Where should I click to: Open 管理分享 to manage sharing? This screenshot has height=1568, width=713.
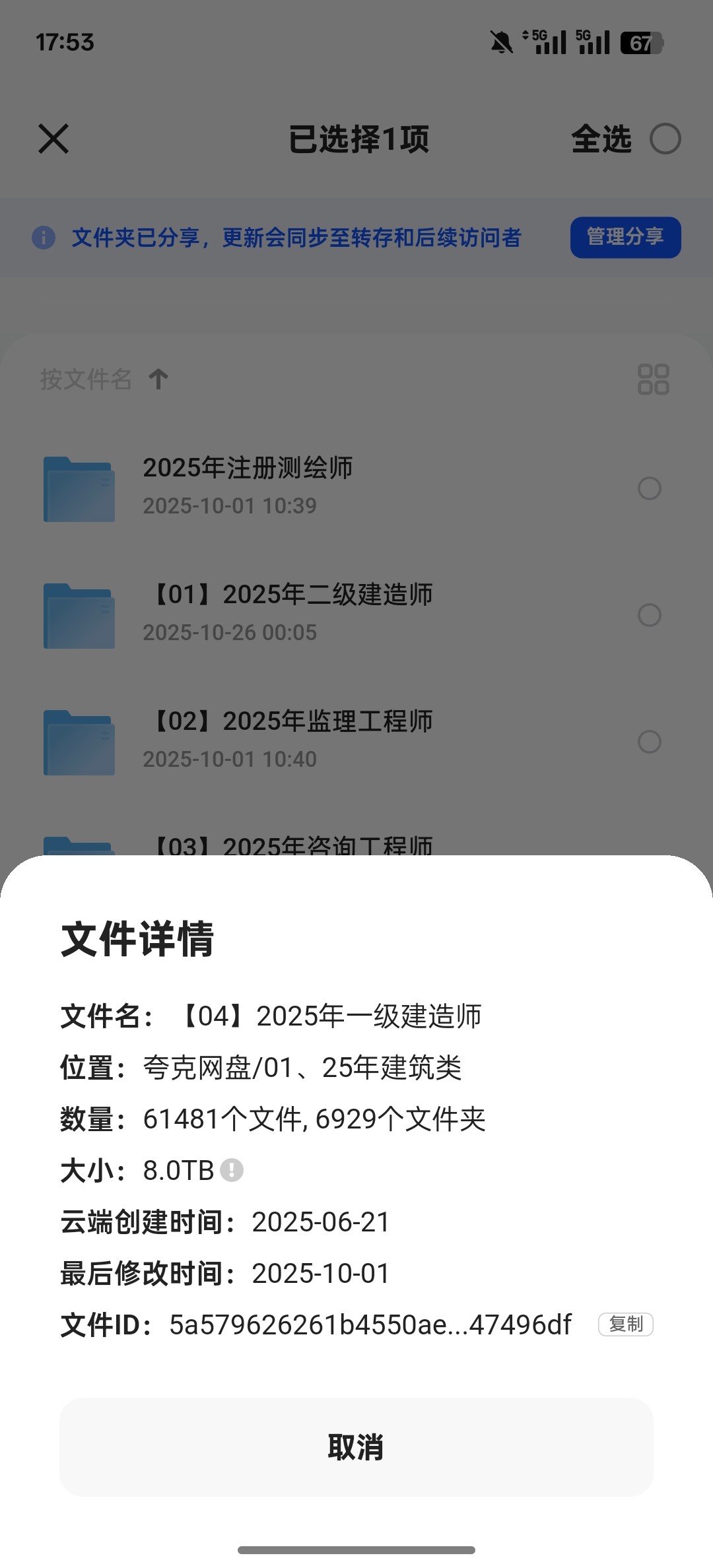[625, 237]
